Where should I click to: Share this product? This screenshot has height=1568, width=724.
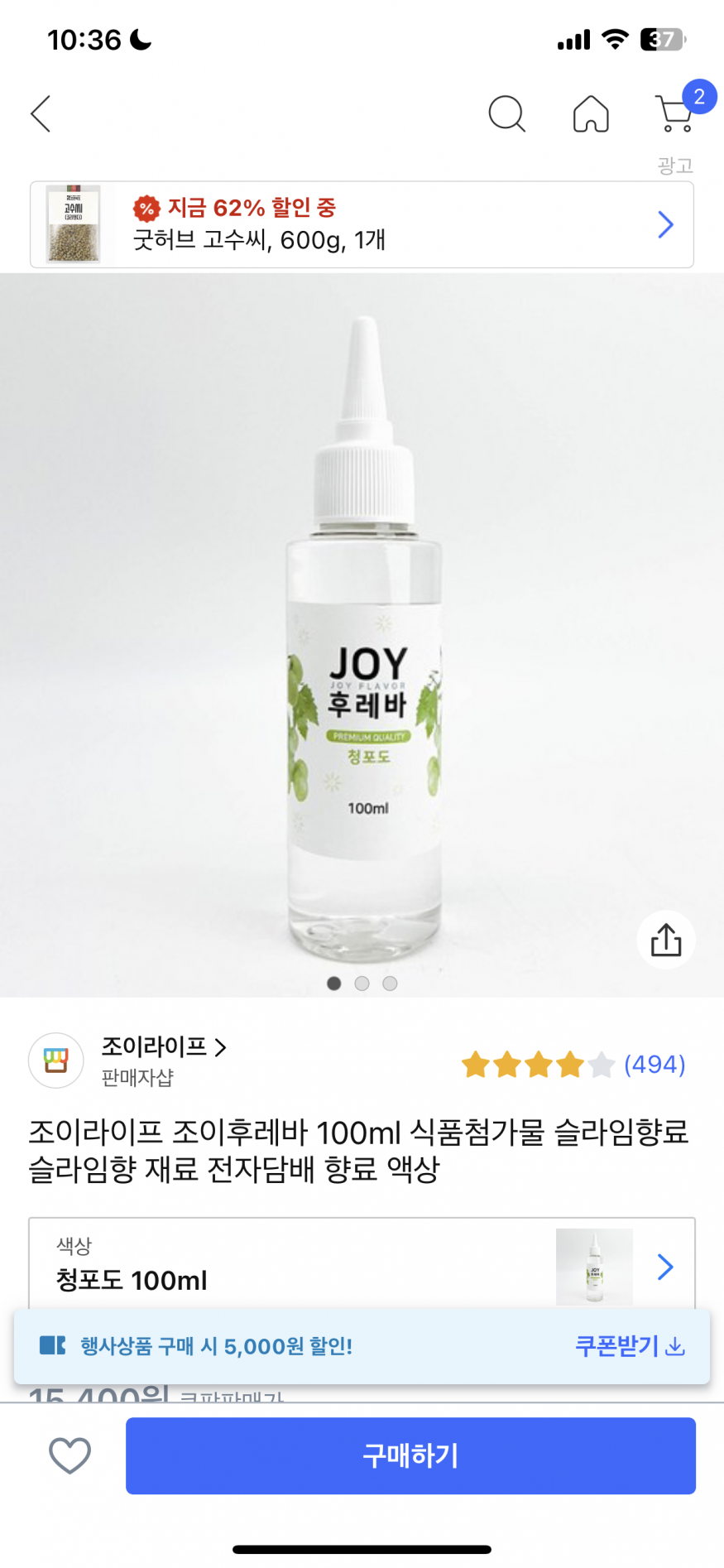pyautogui.click(x=665, y=940)
